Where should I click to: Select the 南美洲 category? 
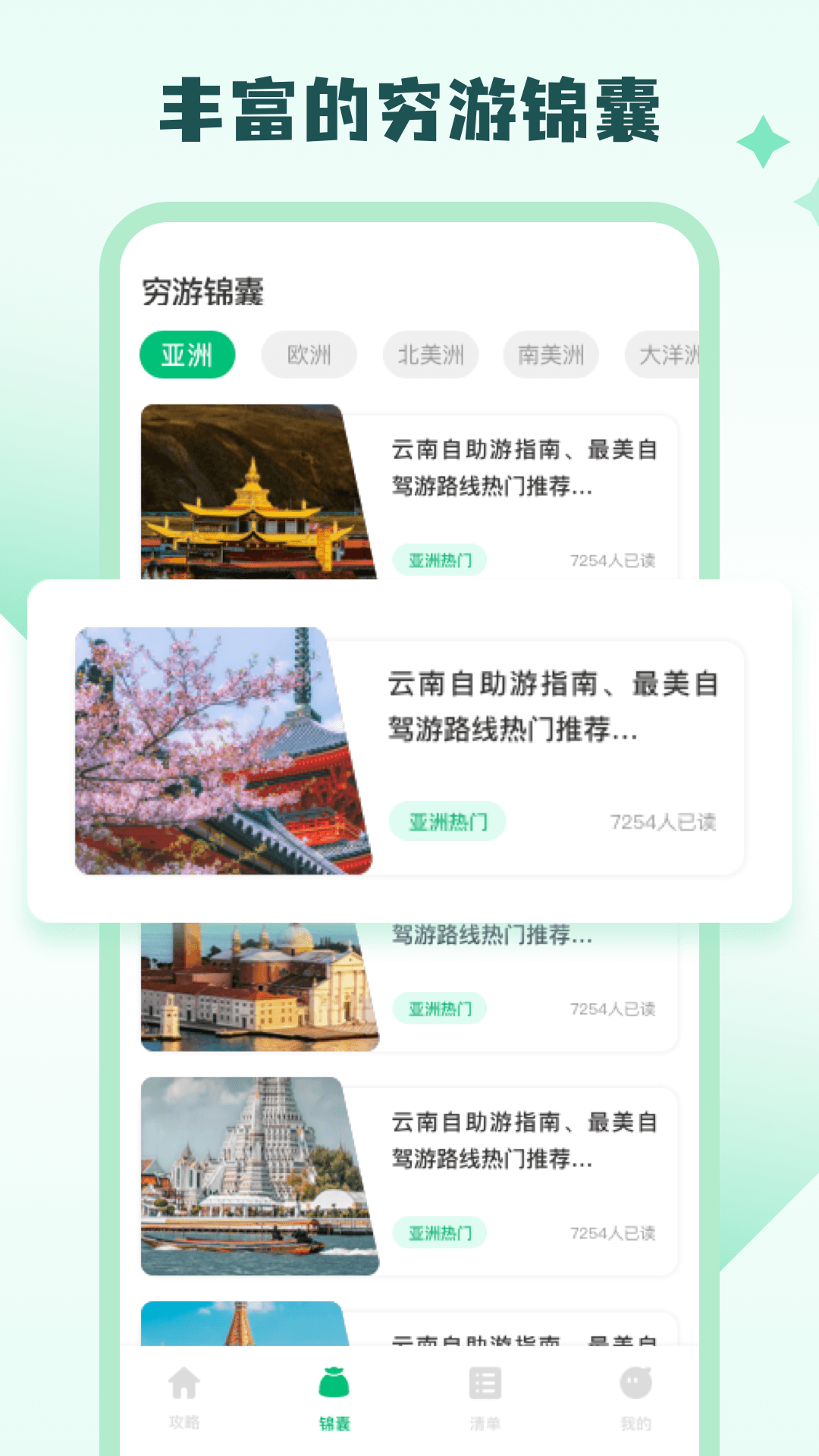[551, 354]
